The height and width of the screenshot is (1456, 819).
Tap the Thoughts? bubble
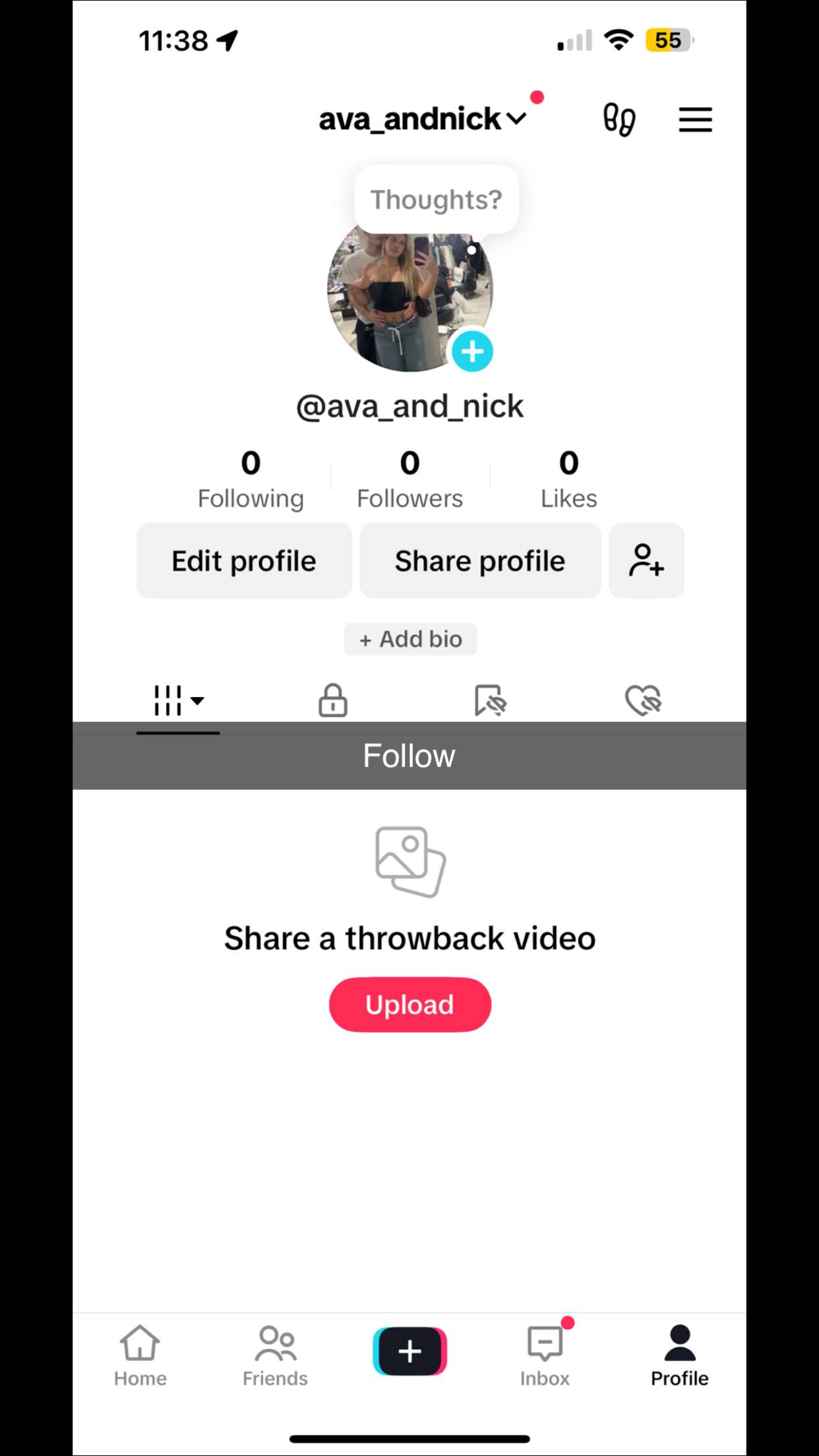(x=435, y=199)
